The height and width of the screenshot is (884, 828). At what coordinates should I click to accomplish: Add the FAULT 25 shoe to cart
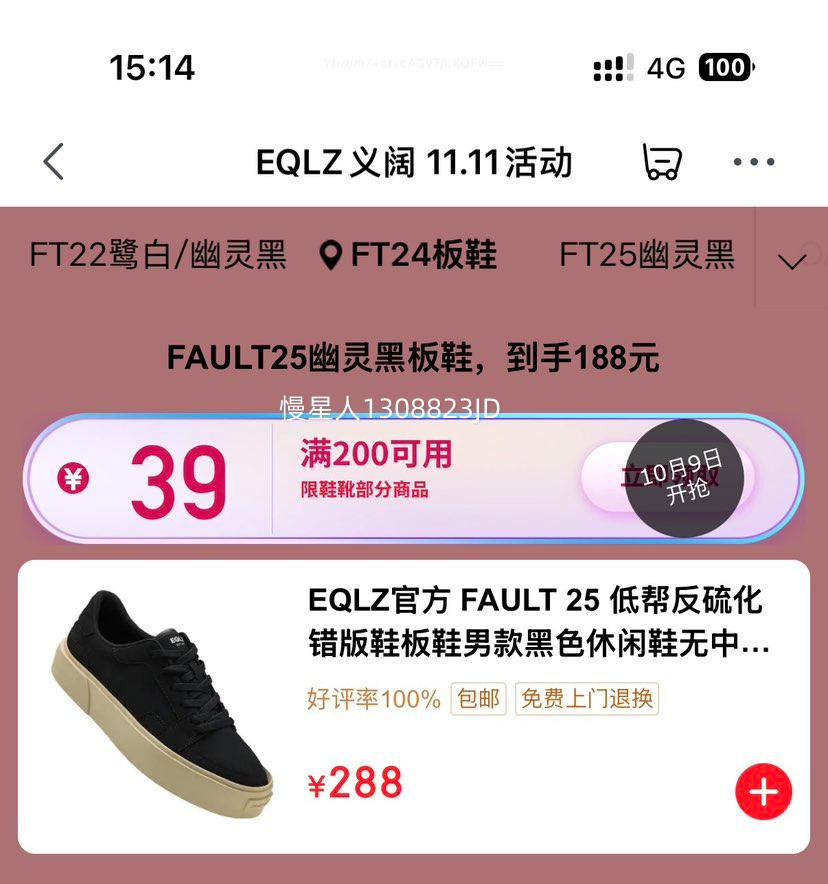(x=763, y=791)
